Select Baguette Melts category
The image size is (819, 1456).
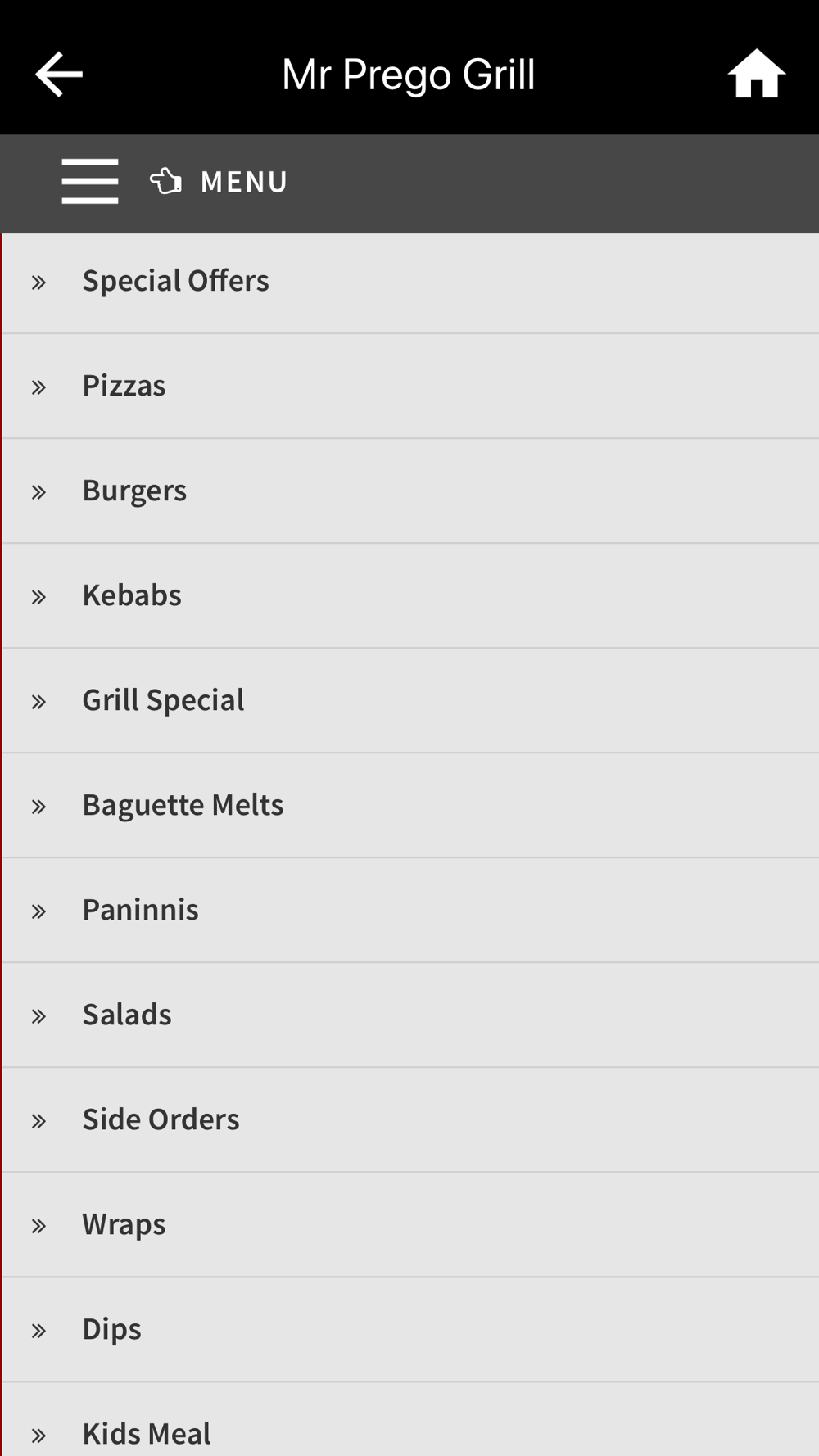point(410,806)
